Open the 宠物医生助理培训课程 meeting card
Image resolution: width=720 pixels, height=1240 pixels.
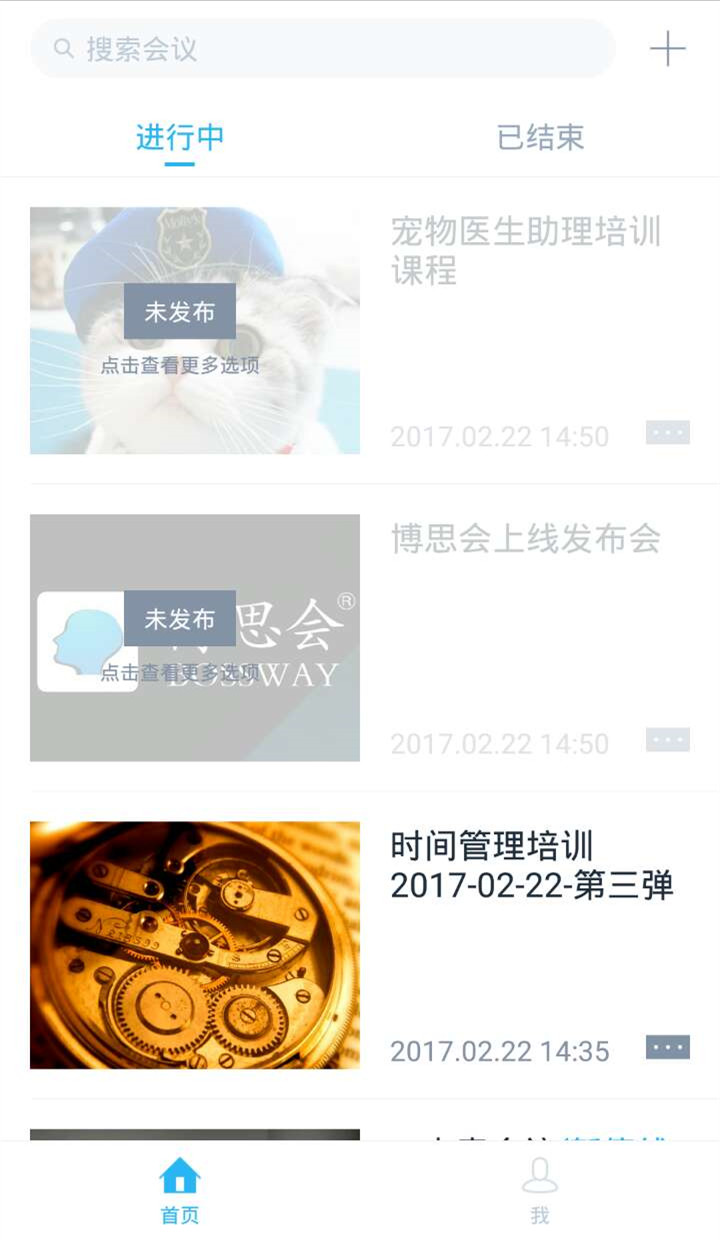(525, 250)
